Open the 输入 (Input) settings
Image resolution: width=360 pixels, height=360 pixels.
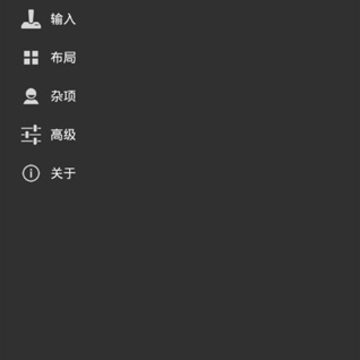(180, 19)
